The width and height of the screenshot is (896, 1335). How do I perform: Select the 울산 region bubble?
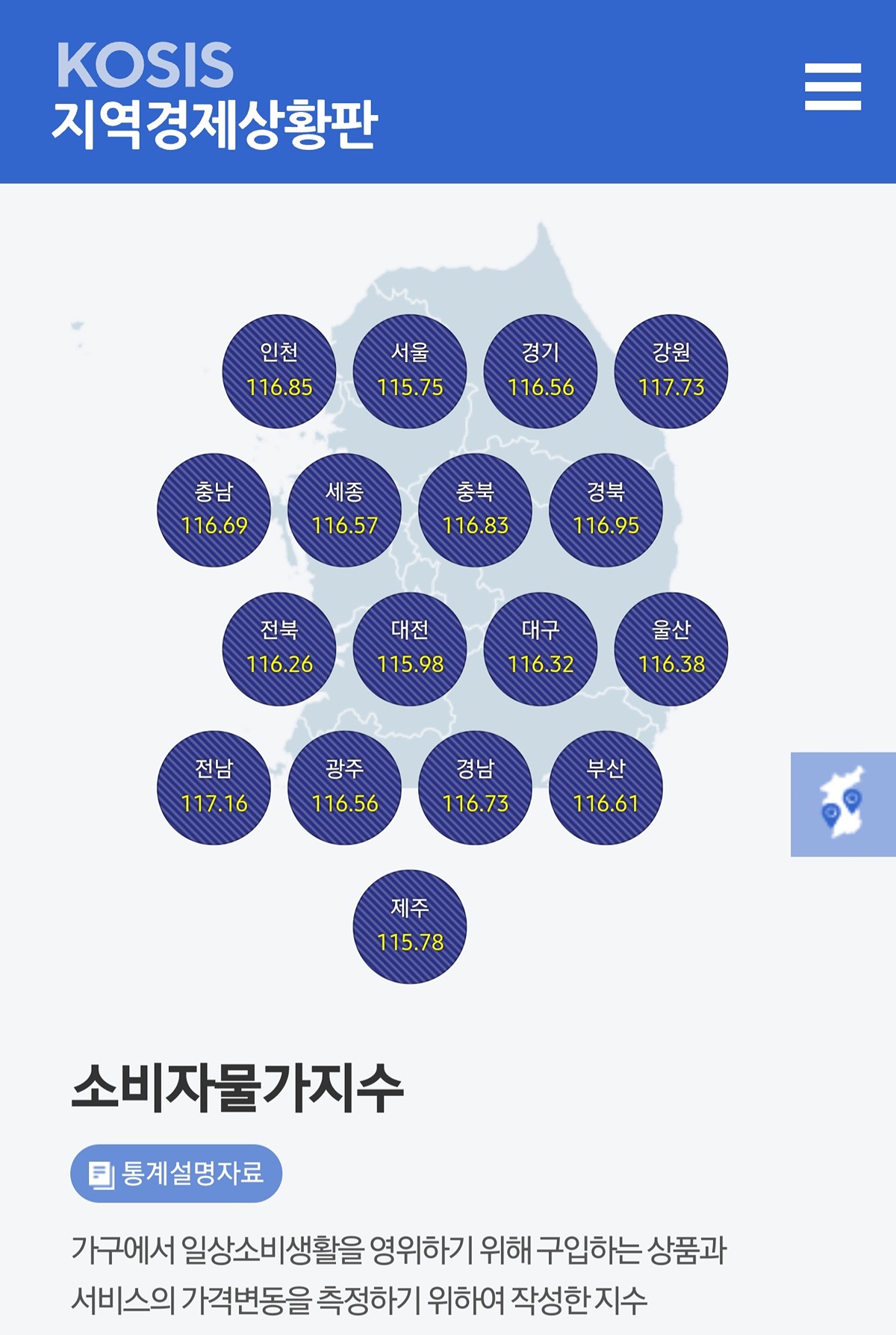671,649
